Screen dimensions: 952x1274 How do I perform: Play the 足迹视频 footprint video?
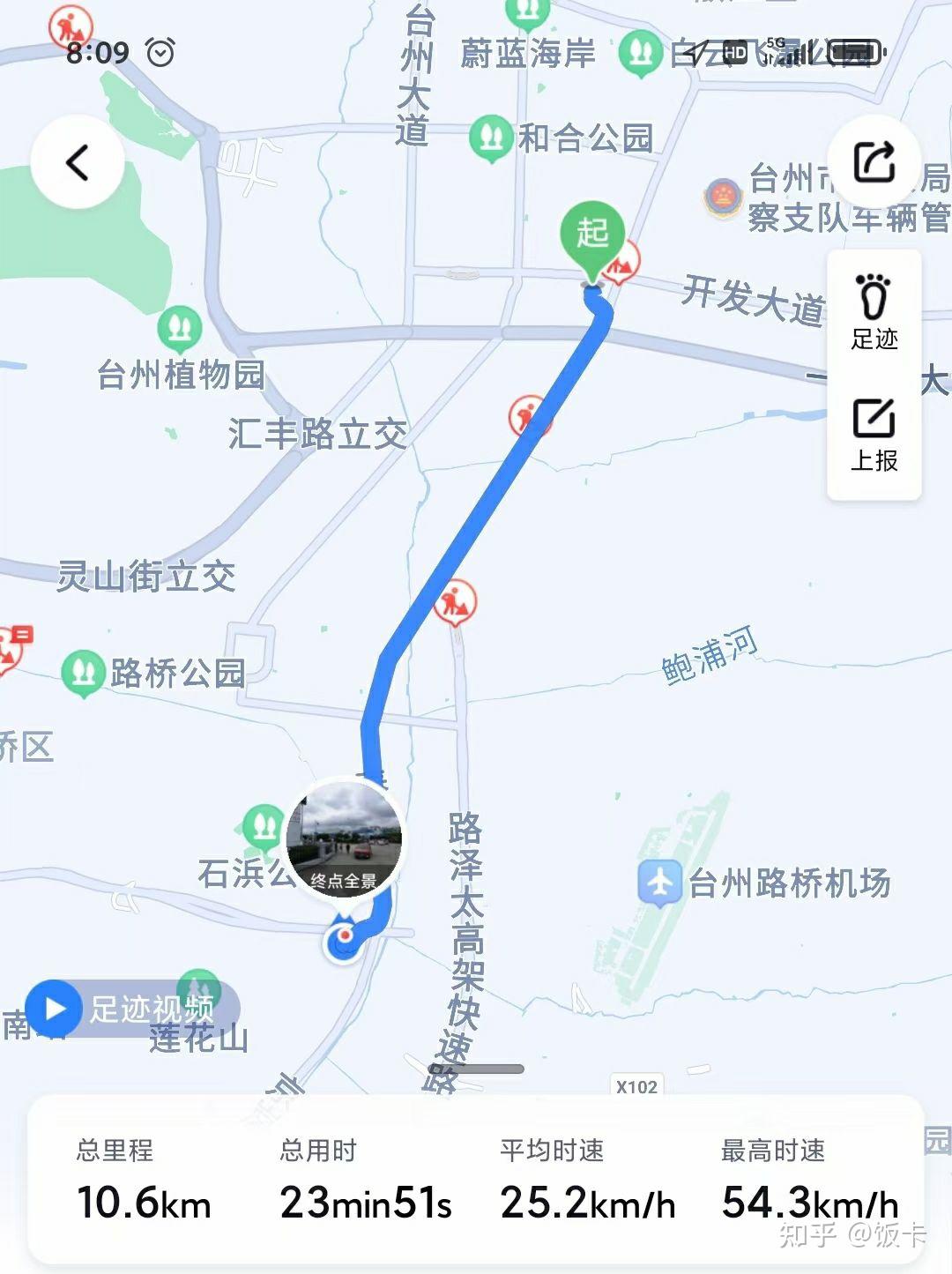coord(132,1008)
